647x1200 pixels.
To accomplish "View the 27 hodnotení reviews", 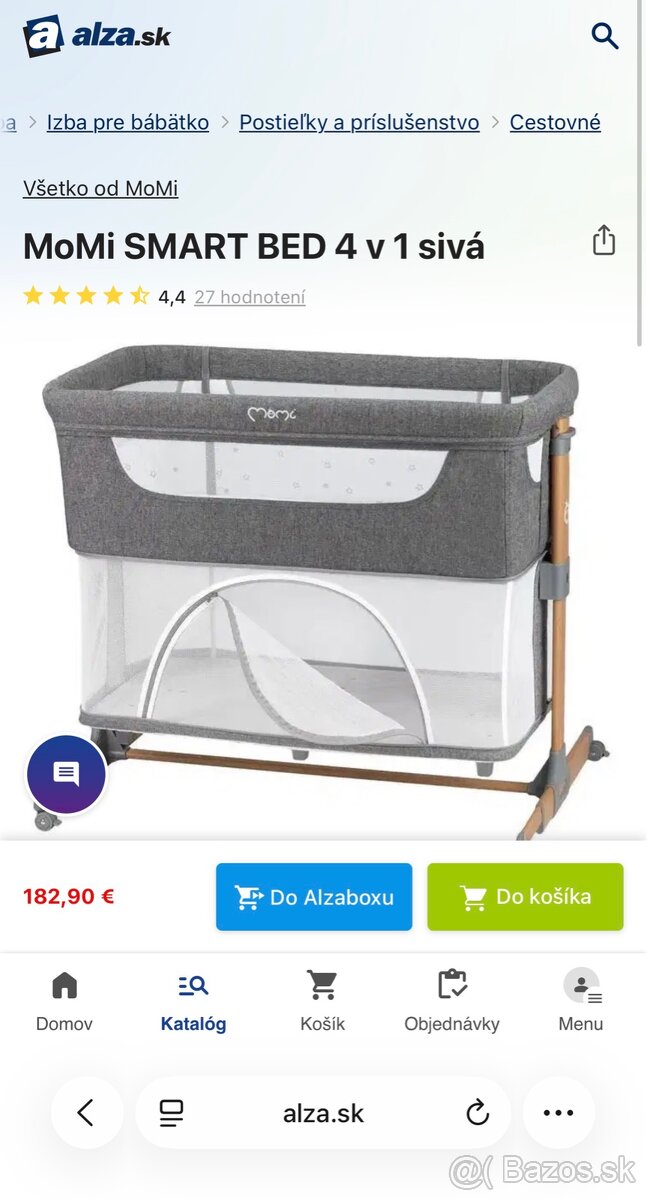I will pos(250,297).
